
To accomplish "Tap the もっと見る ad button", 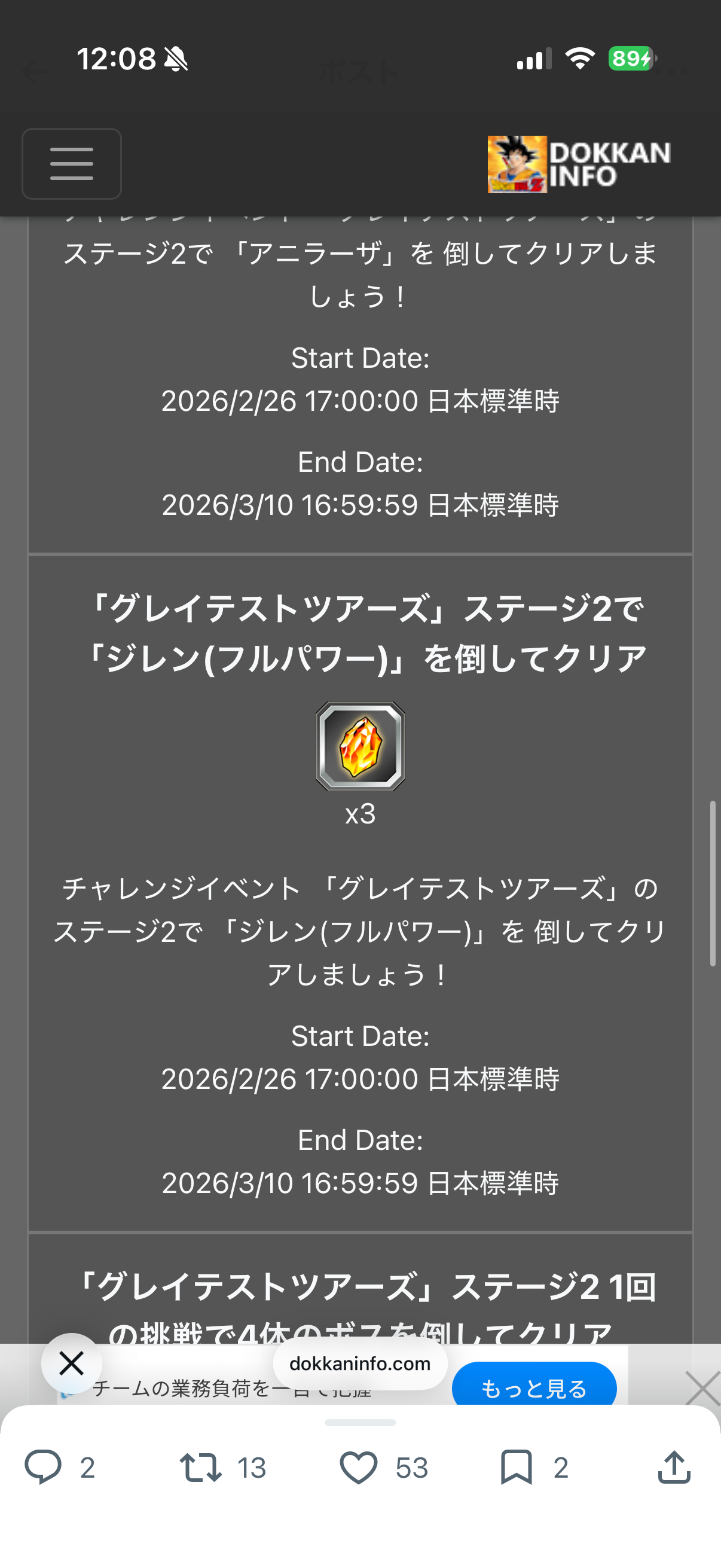I will 534,1387.
